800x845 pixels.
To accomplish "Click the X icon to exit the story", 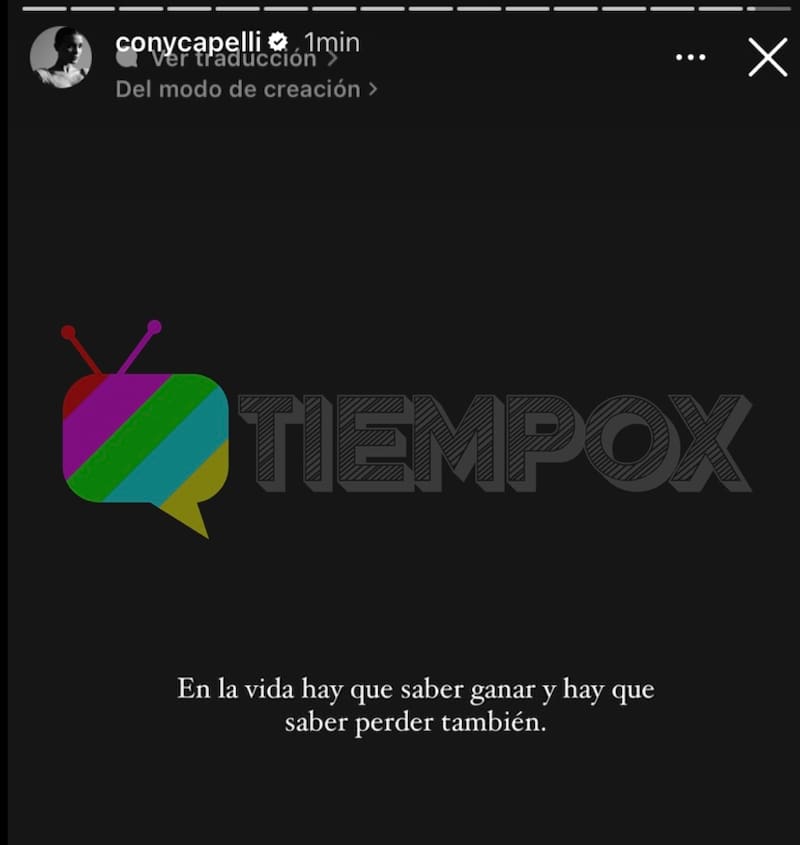I will coord(767,58).
